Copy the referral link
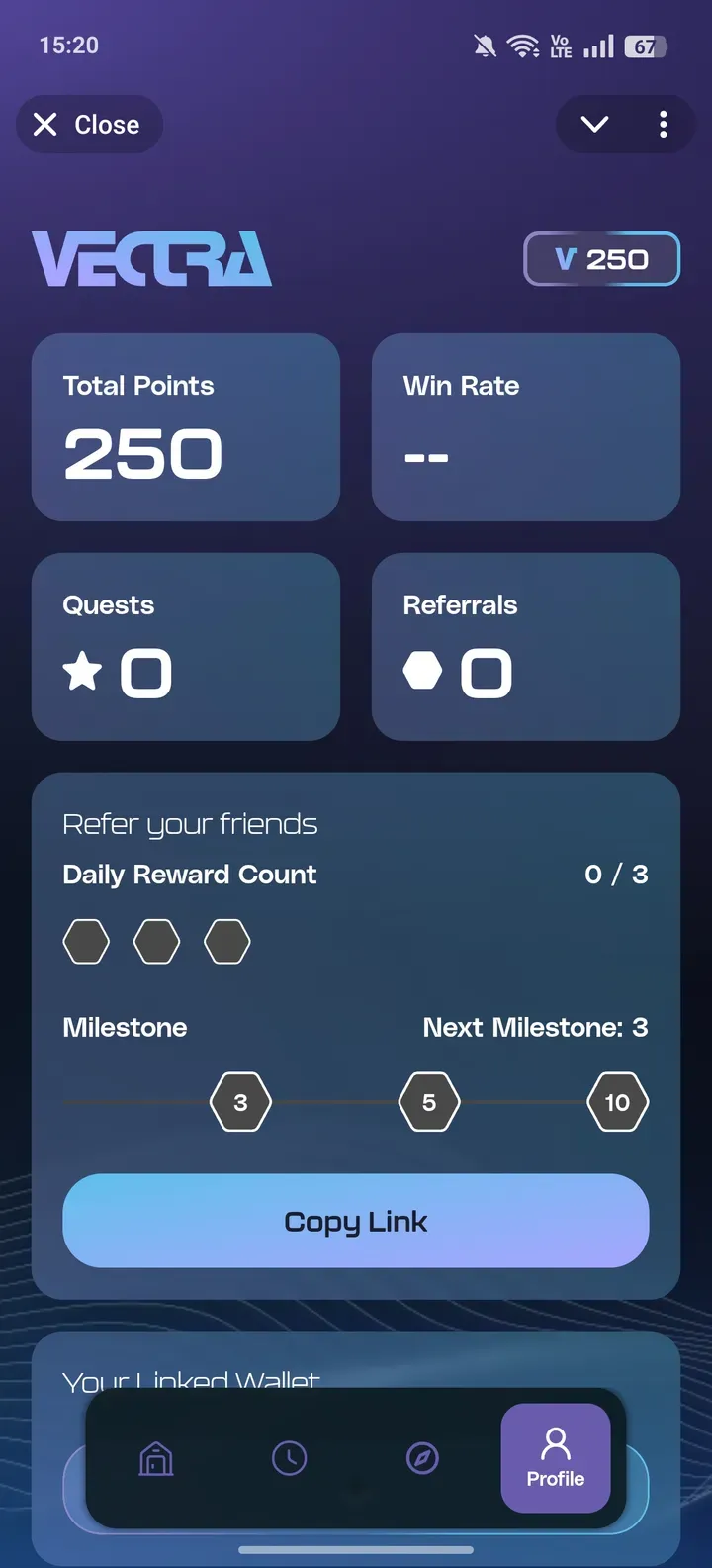This screenshot has height=1568, width=712. 356,1221
